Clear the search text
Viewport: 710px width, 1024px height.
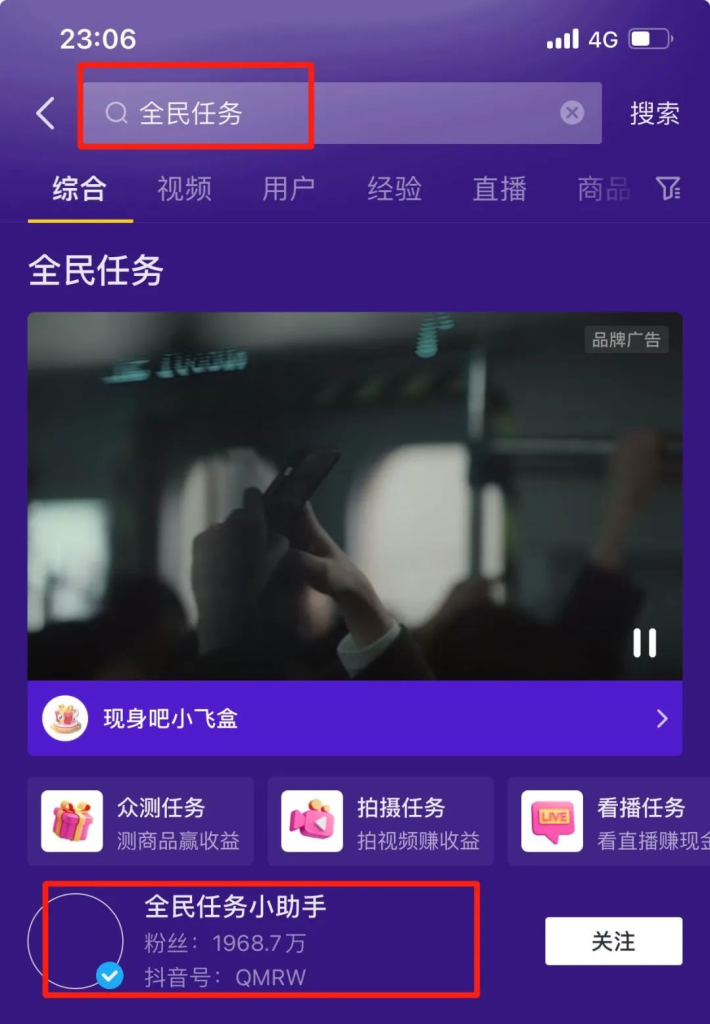coord(572,113)
